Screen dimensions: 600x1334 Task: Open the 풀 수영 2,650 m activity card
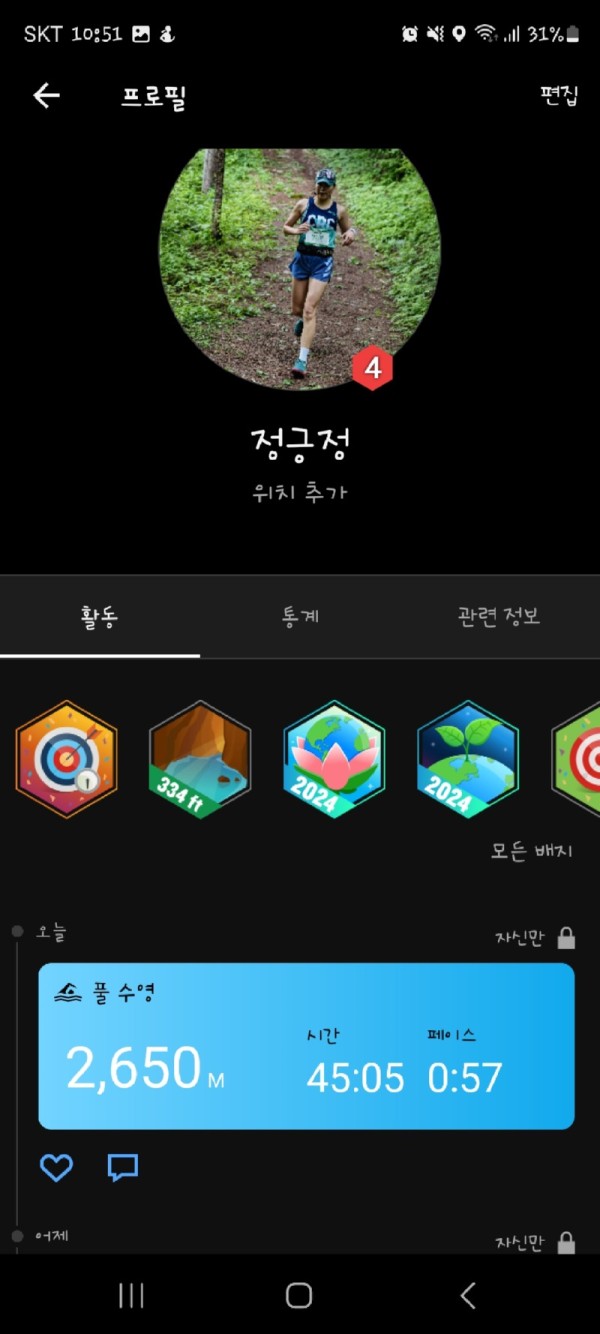click(306, 1046)
